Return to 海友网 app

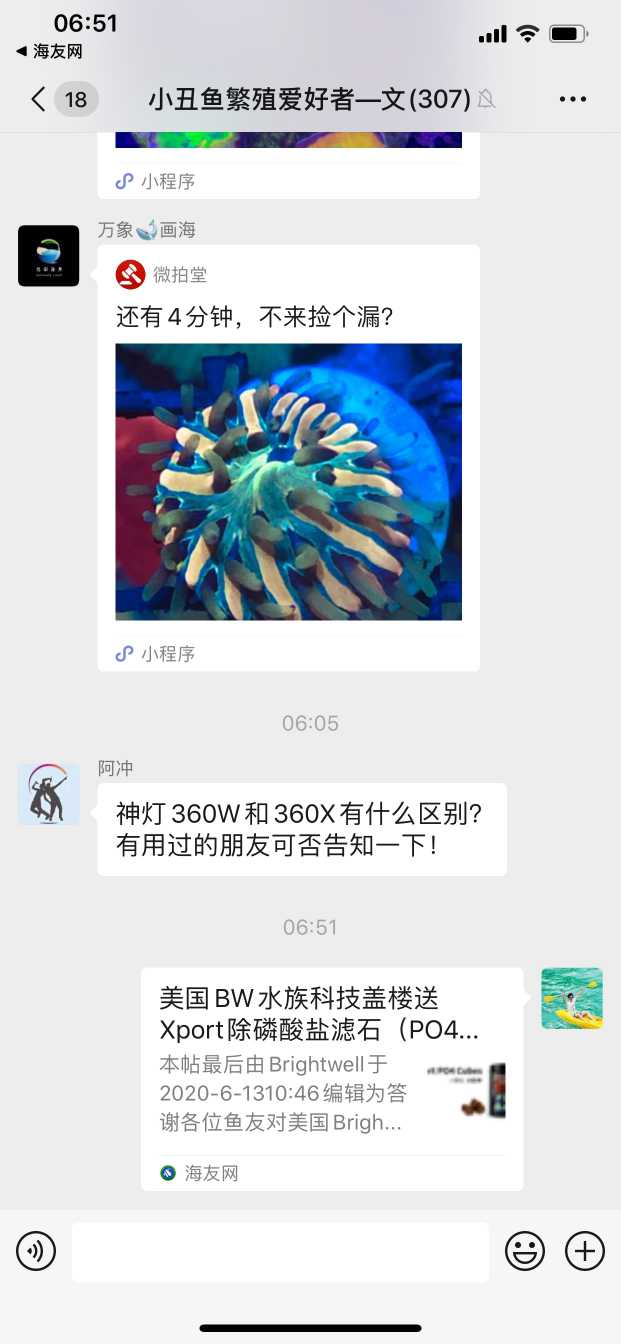(48, 51)
